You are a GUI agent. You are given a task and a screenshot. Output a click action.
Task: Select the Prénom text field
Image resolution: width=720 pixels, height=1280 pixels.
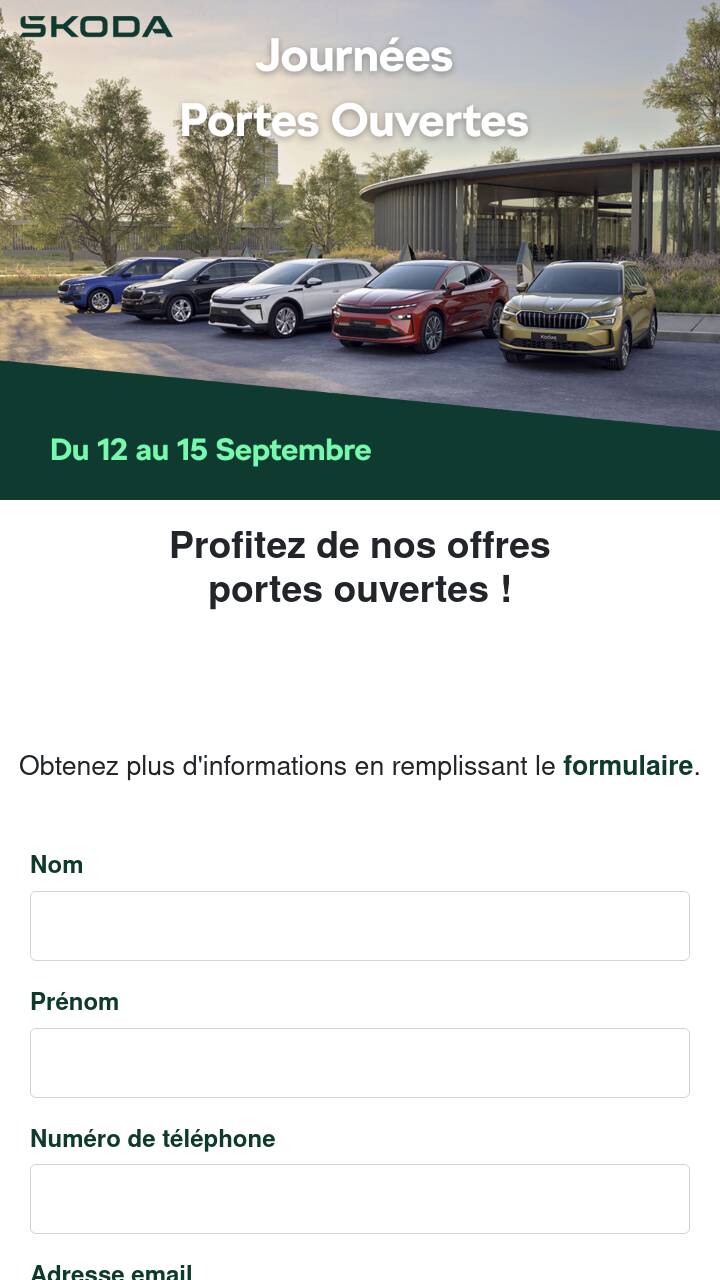coord(360,1063)
